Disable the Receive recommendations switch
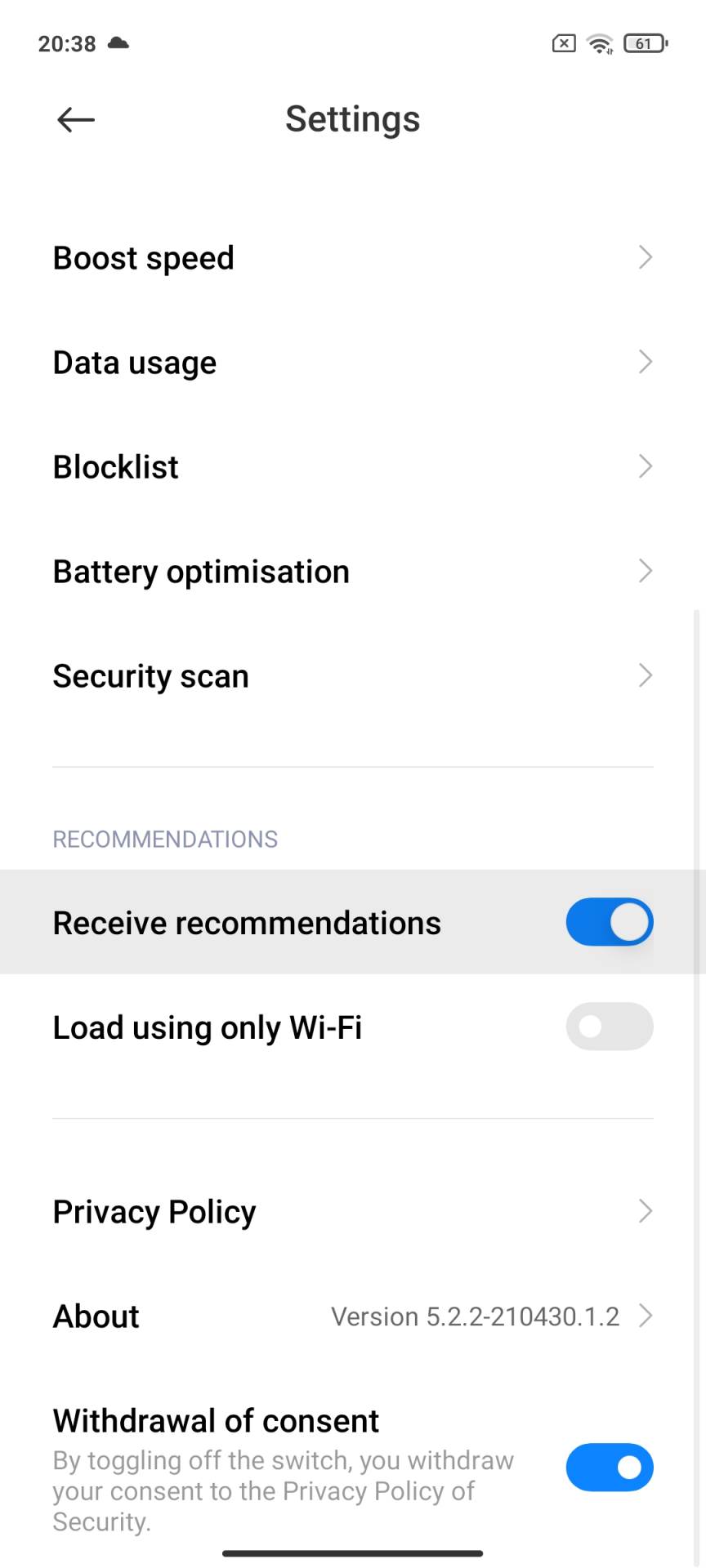 point(610,922)
